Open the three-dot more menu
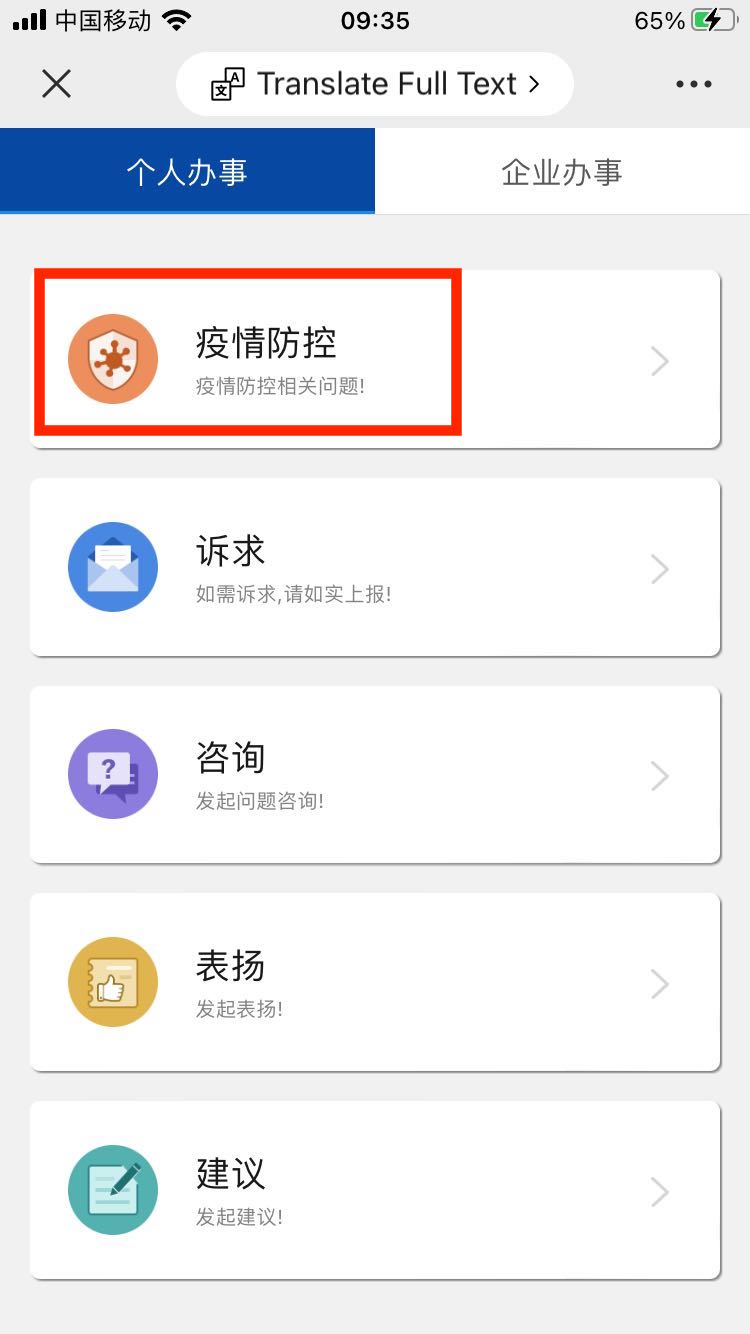 point(693,84)
